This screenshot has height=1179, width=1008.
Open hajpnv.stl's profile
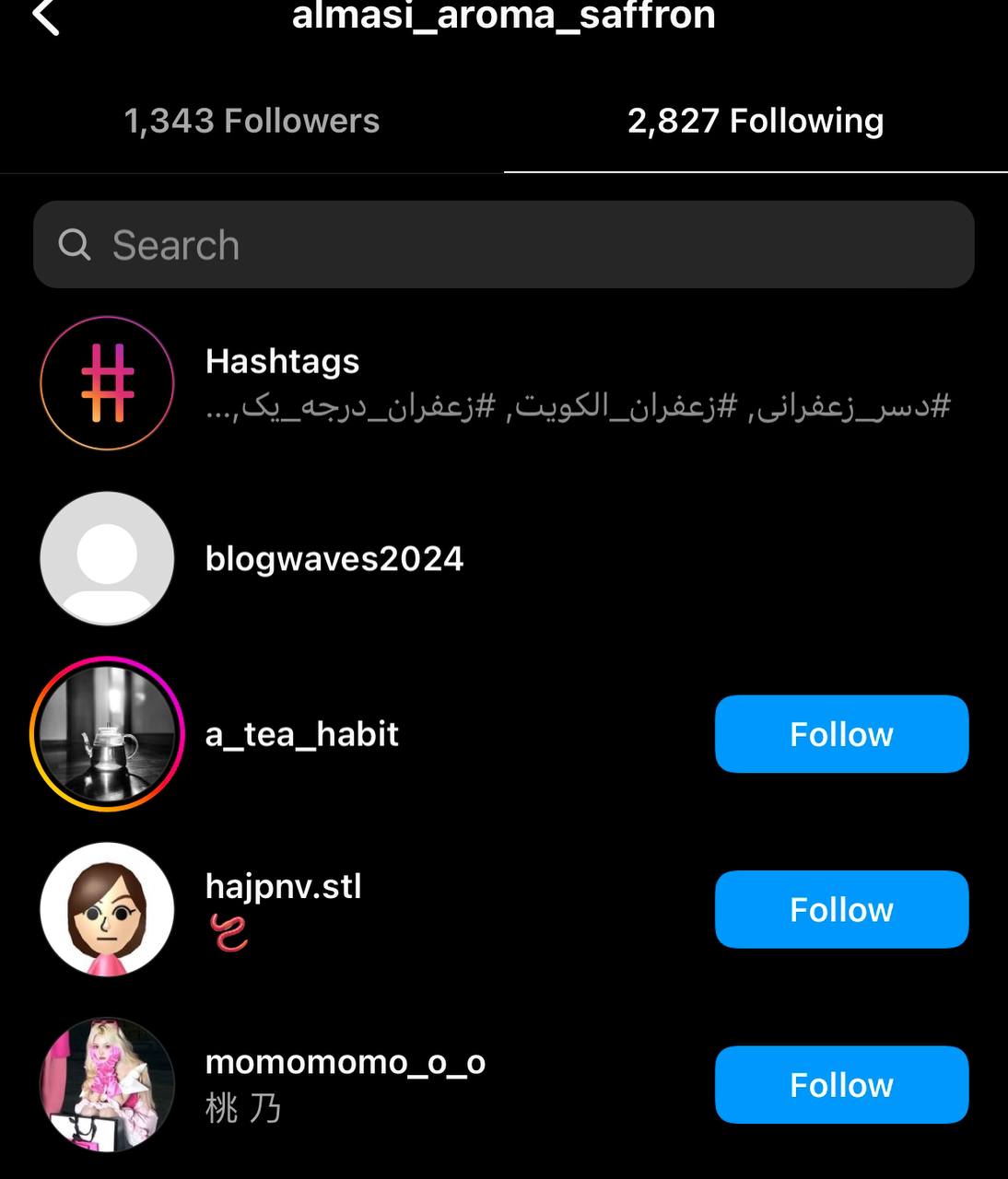coord(283,887)
